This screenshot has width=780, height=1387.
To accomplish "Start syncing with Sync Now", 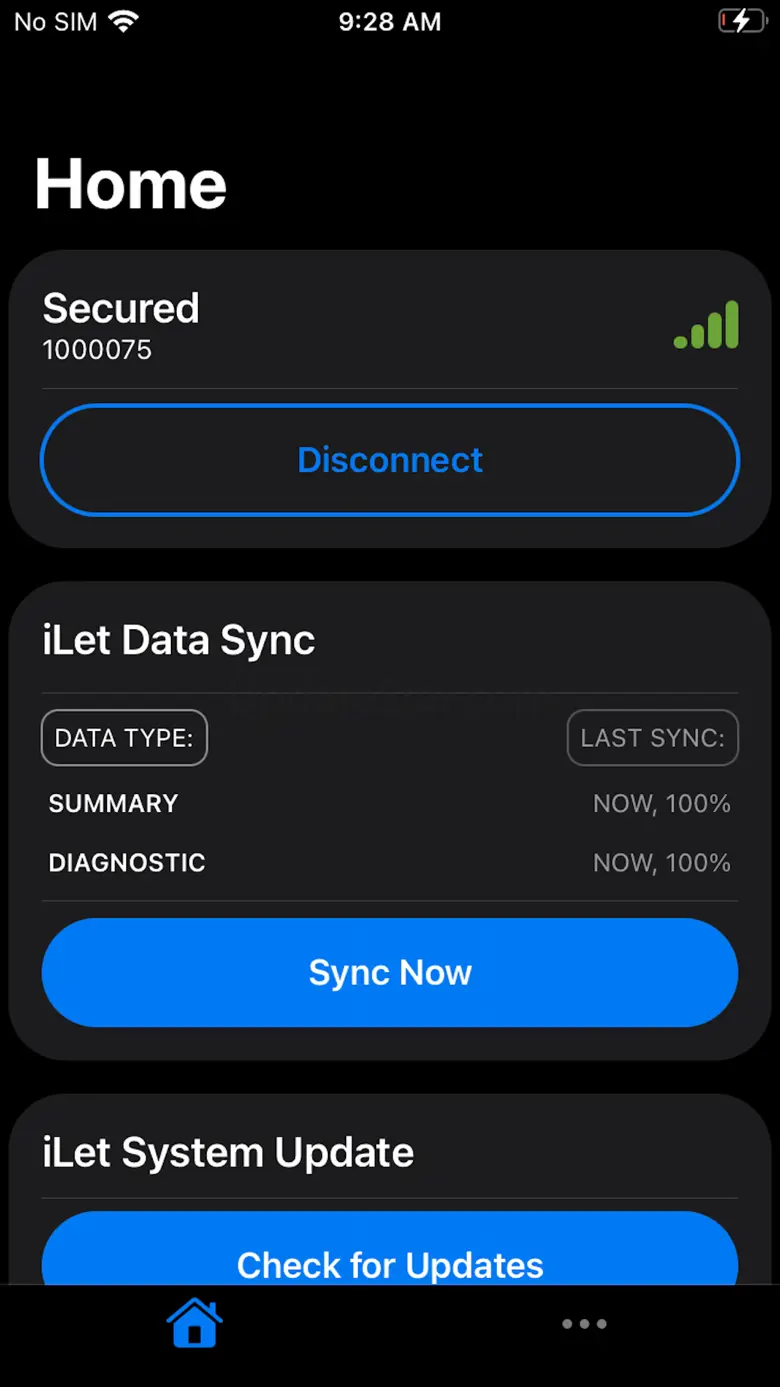I will (x=390, y=973).
